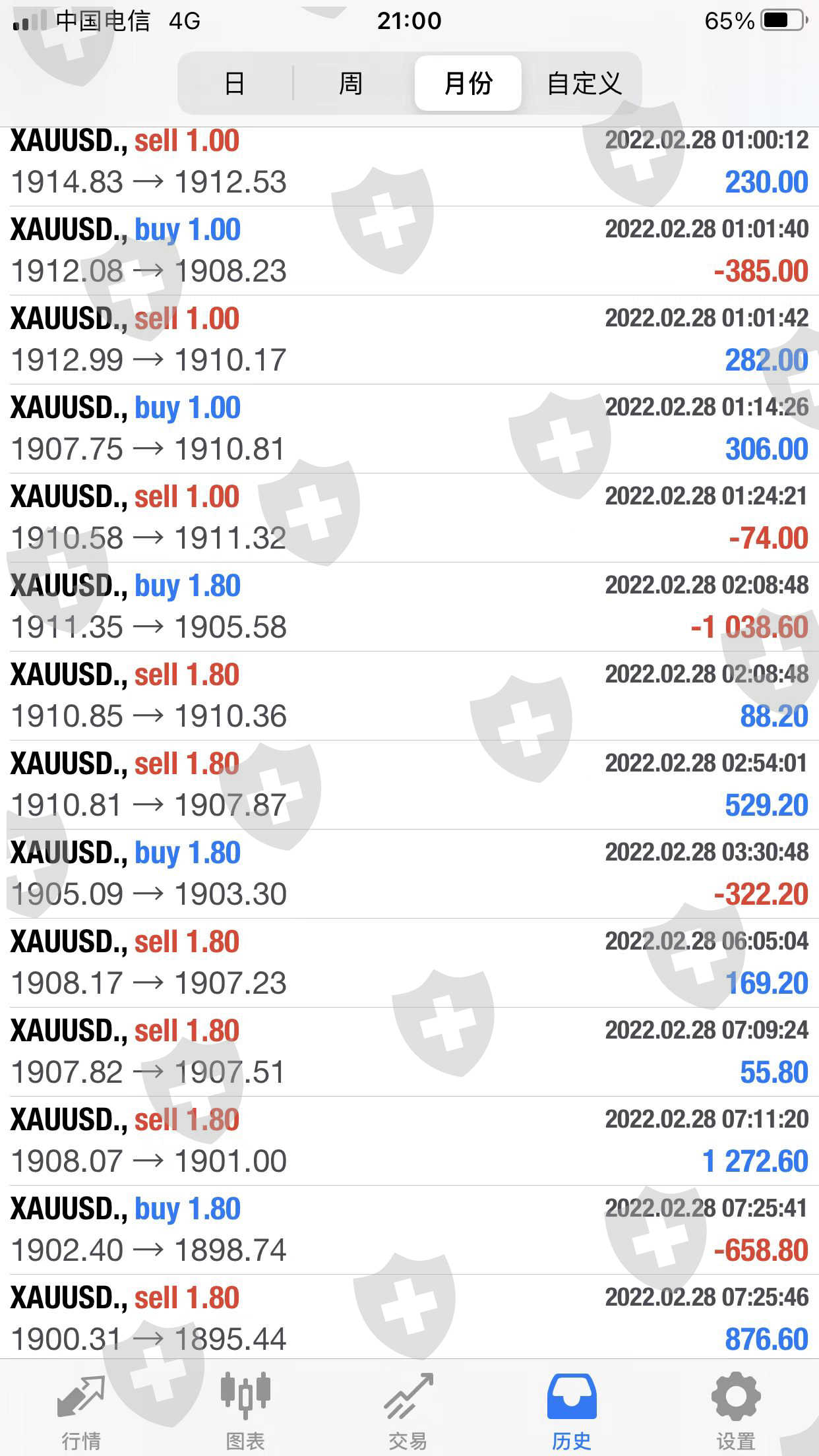
Task: Switch to the 日 (day) period
Action: tap(235, 84)
